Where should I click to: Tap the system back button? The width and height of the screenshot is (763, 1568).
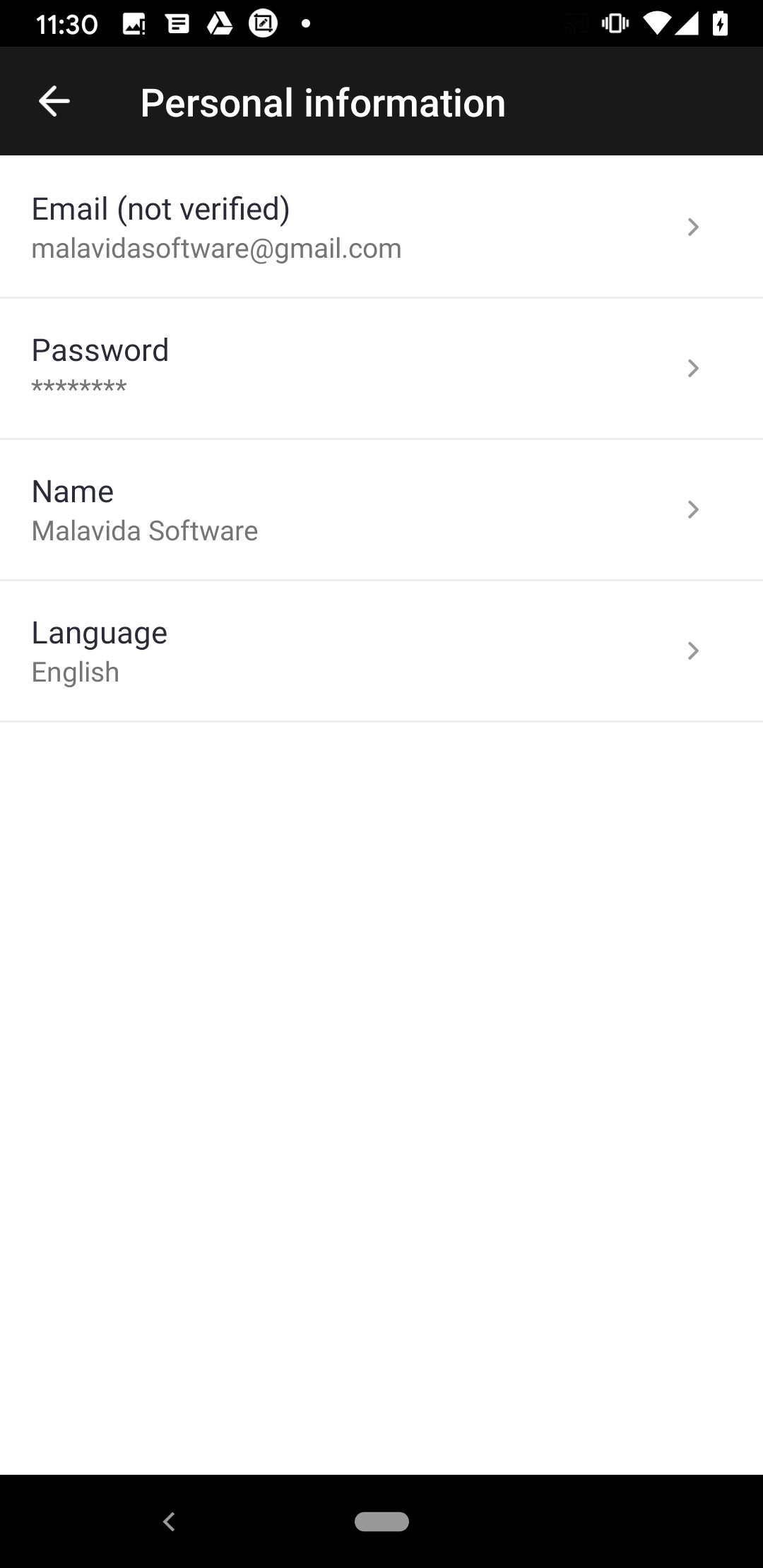click(x=169, y=1521)
